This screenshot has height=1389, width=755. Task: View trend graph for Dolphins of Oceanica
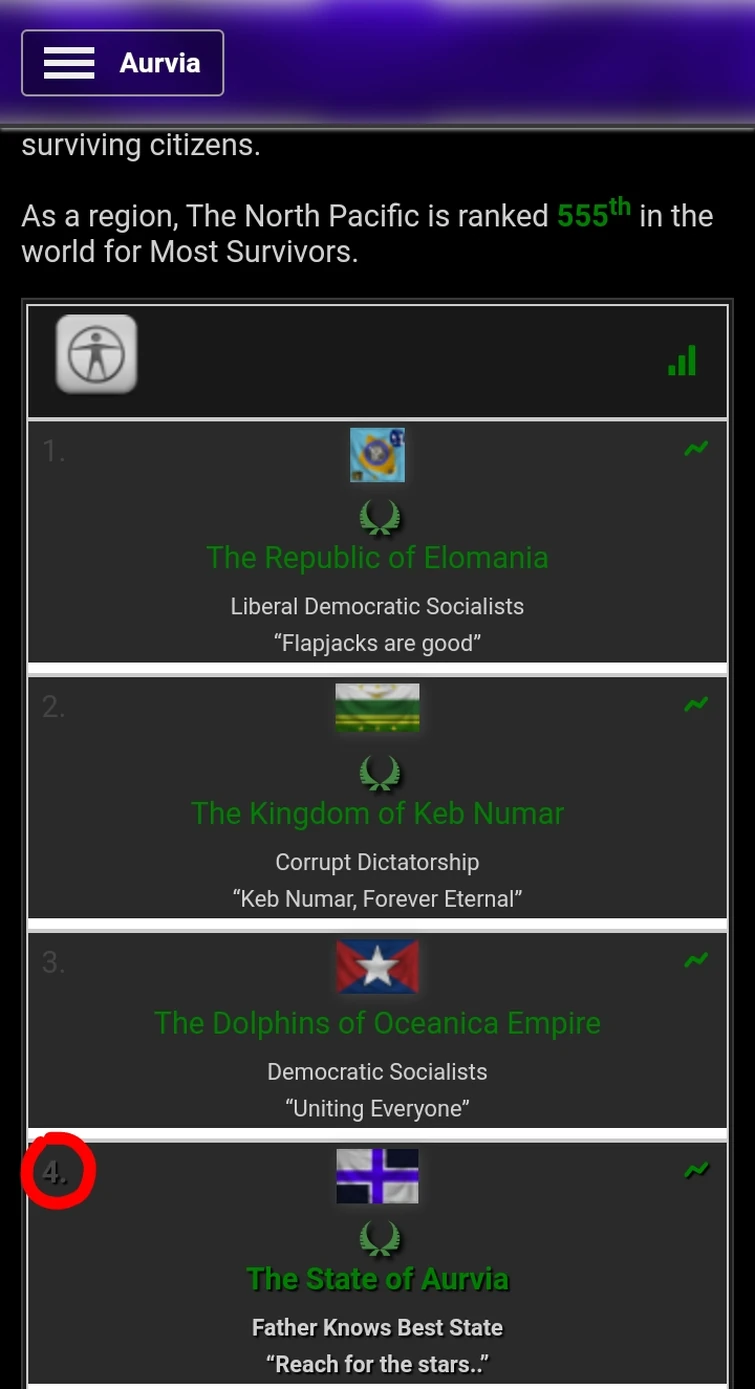(x=696, y=960)
